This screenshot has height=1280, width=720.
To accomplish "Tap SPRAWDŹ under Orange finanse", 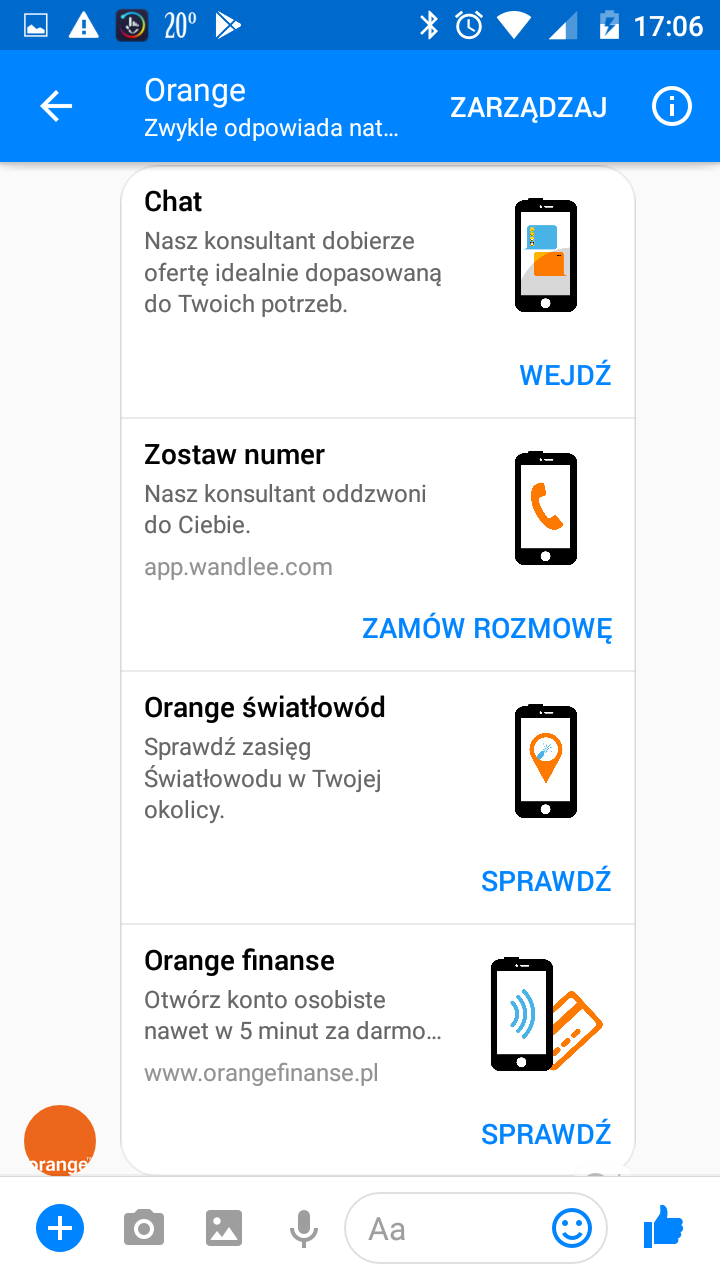I will 546,1134.
